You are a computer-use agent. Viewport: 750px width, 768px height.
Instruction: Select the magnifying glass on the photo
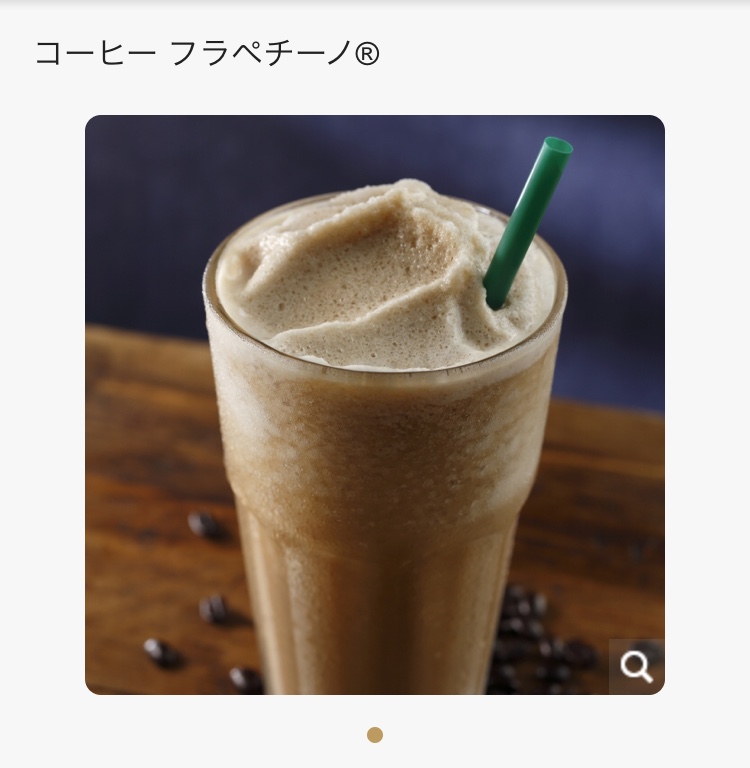click(x=637, y=666)
